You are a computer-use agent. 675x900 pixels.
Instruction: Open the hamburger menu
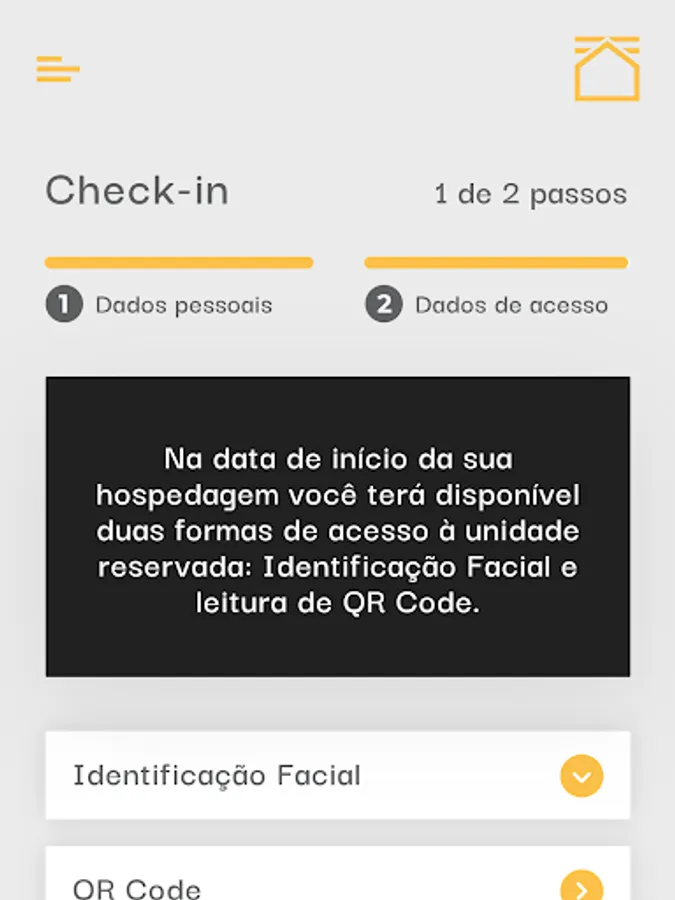(58, 69)
